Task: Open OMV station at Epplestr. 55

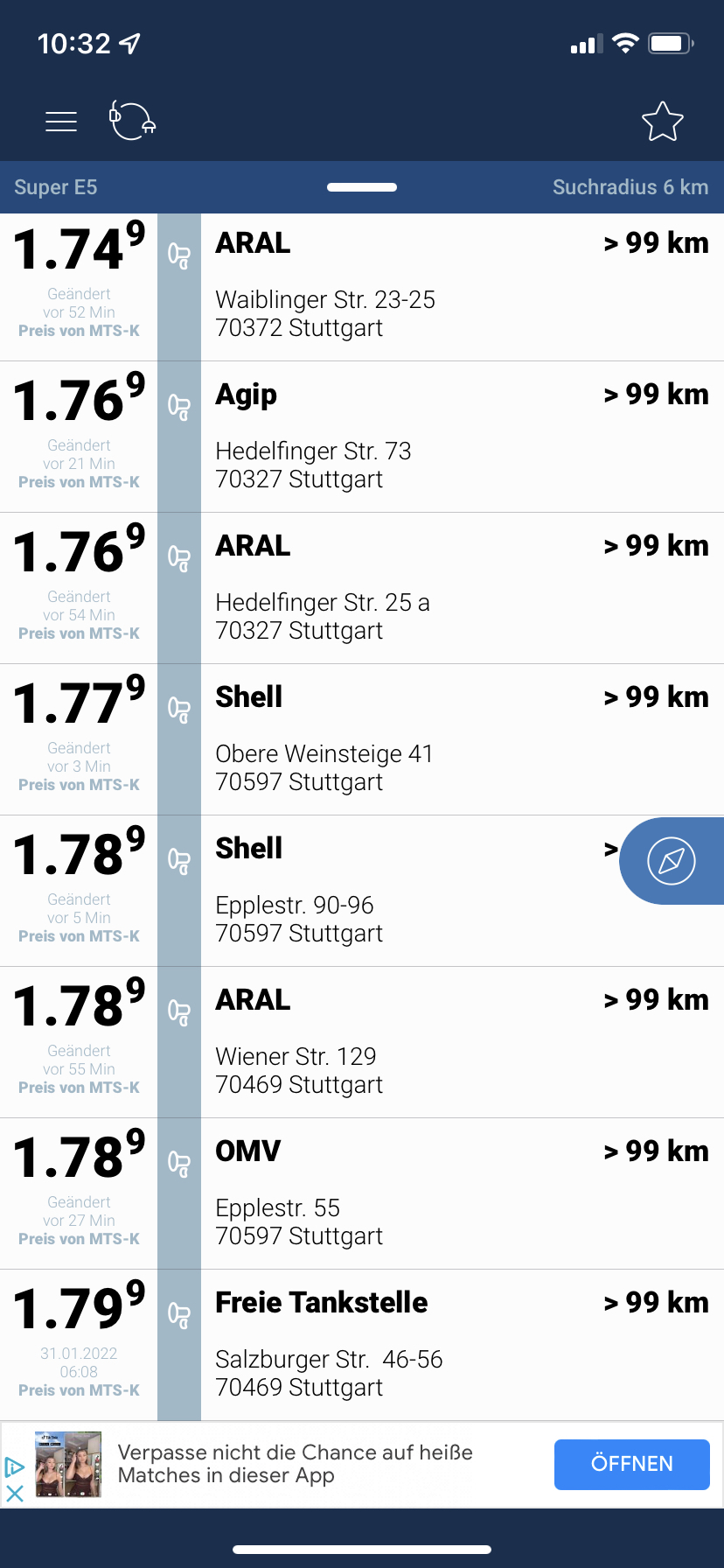Action: click(393, 1194)
